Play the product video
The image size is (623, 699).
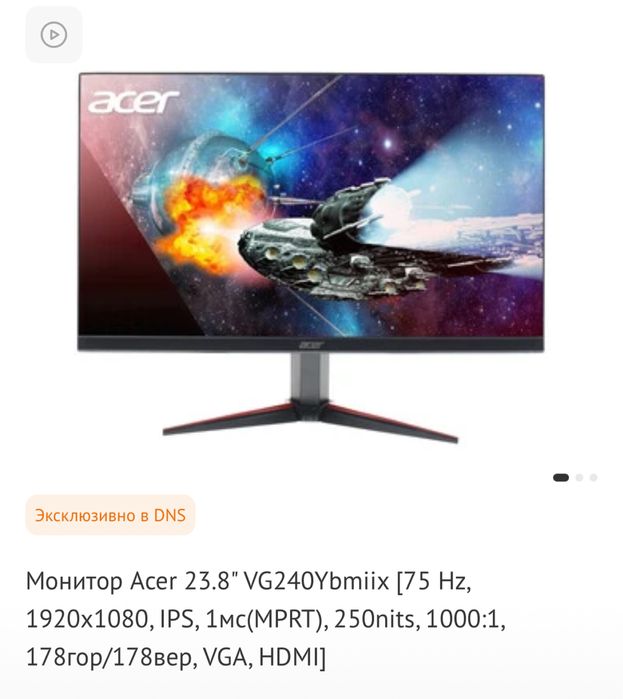click(x=53, y=35)
